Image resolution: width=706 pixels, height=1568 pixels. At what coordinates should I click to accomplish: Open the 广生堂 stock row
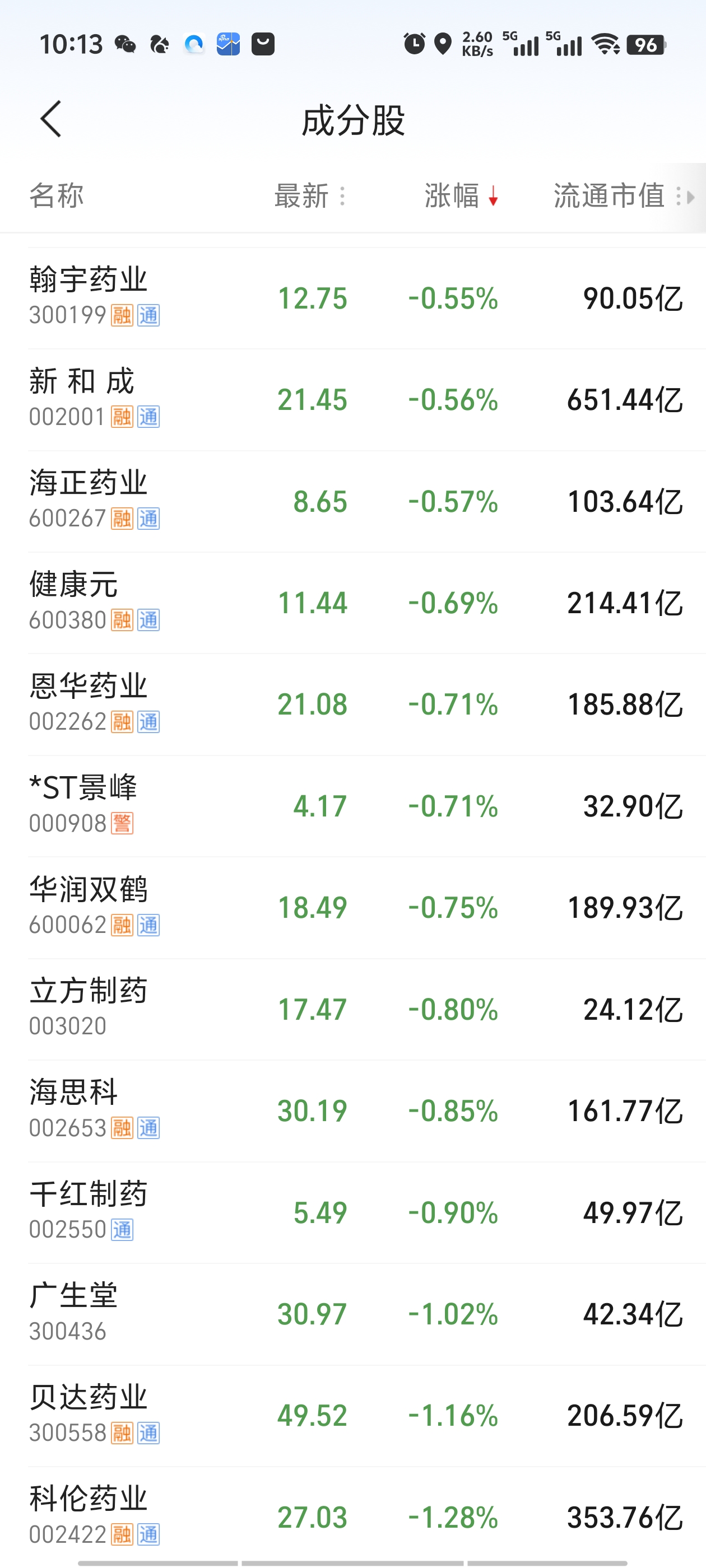click(x=354, y=1315)
